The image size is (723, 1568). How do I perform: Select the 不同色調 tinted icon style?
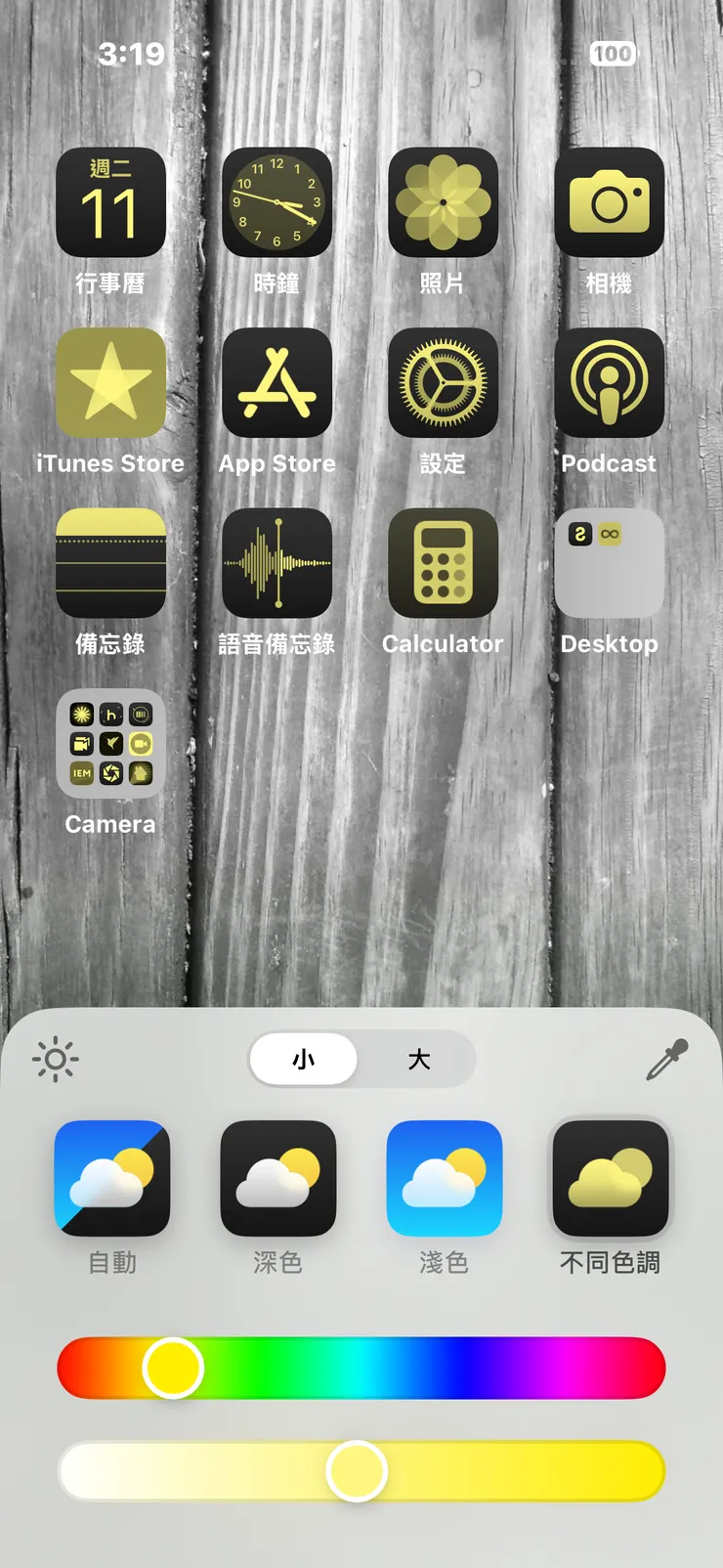click(611, 1178)
